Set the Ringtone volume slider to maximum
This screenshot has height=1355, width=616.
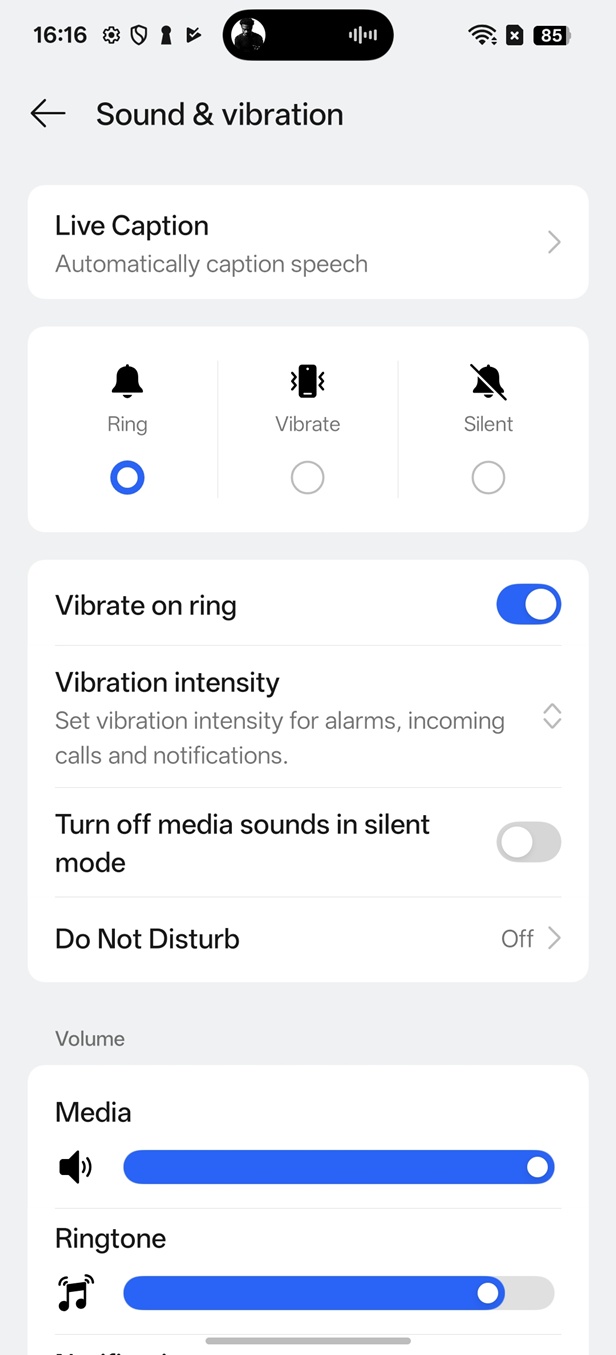pos(549,1293)
